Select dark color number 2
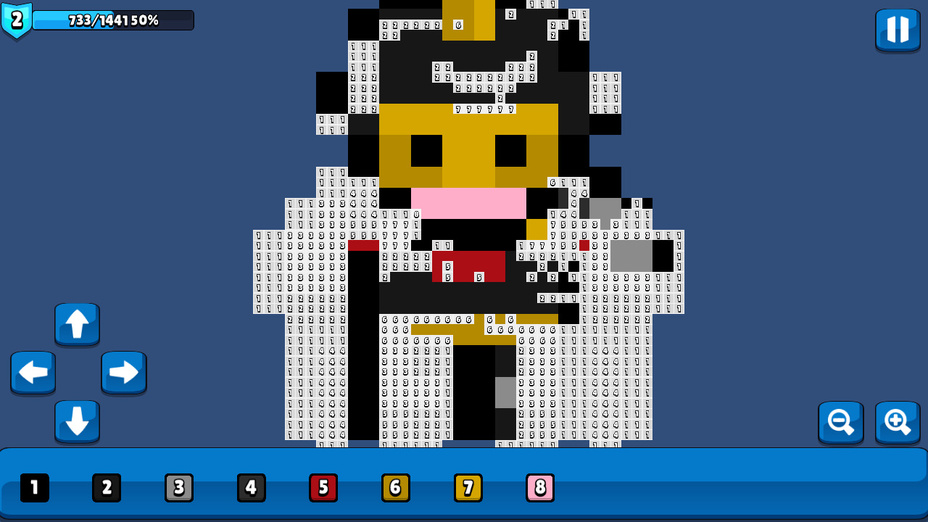This screenshot has height=522, width=928. pos(107,488)
